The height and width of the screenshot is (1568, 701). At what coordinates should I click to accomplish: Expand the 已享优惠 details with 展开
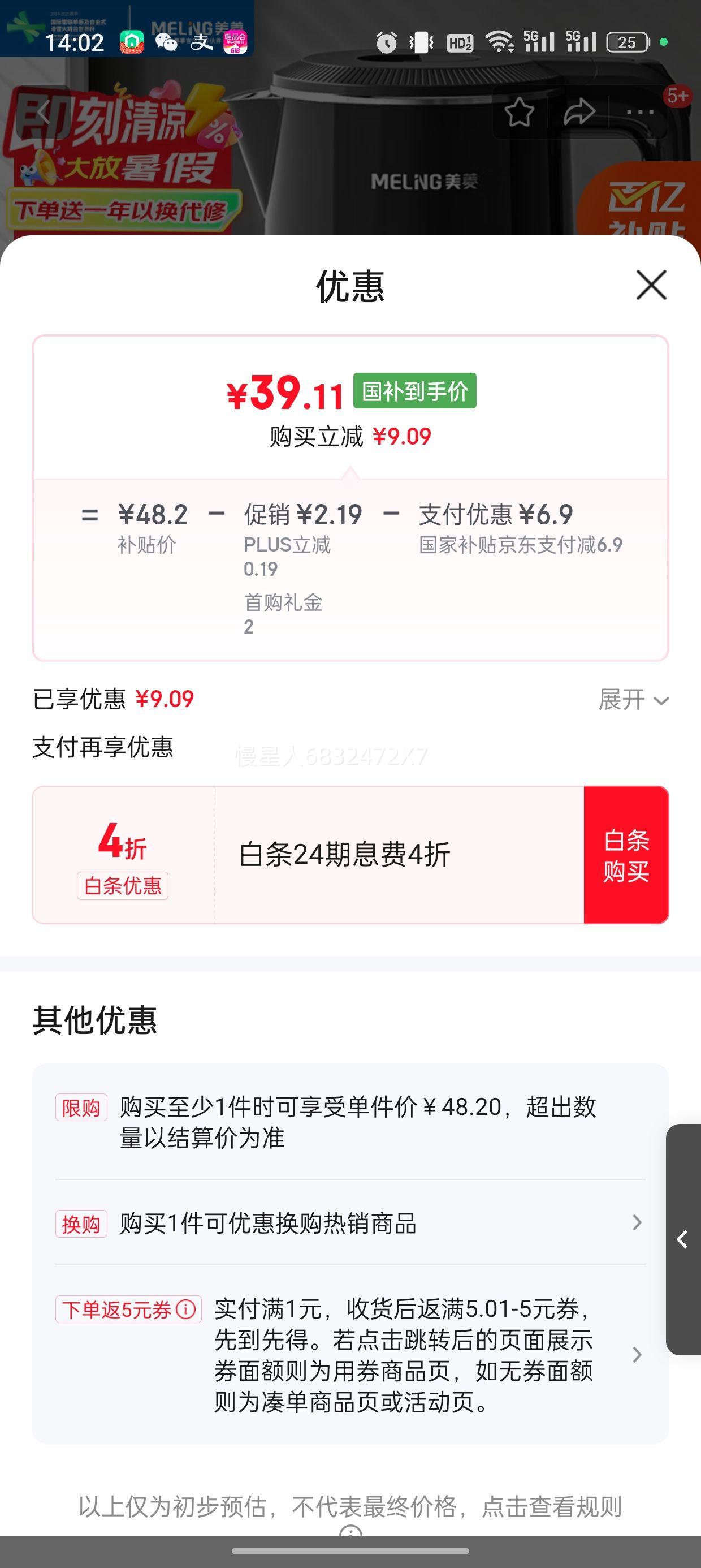(x=634, y=700)
